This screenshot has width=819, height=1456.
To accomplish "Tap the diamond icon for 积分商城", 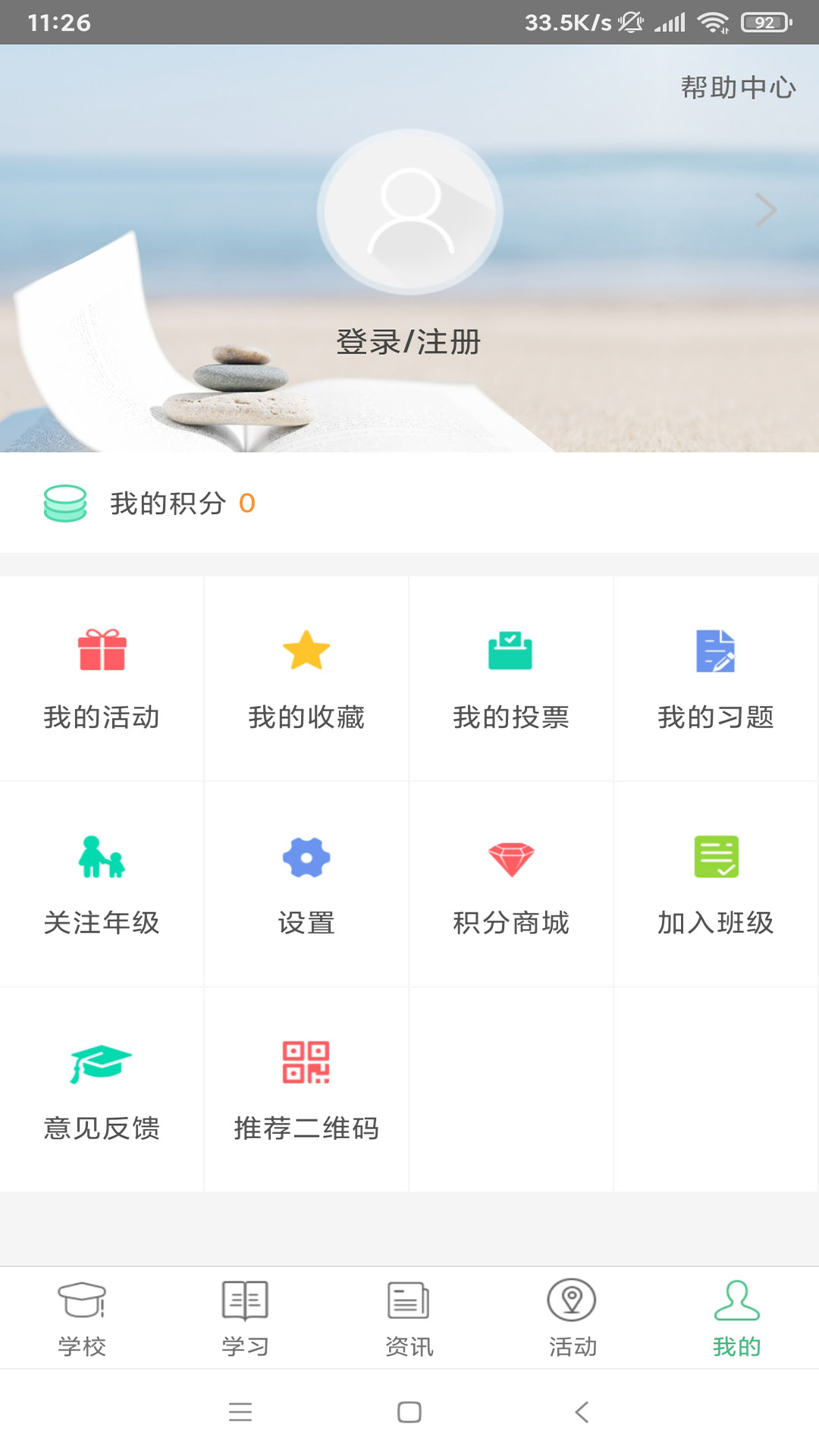I will coord(511,858).
